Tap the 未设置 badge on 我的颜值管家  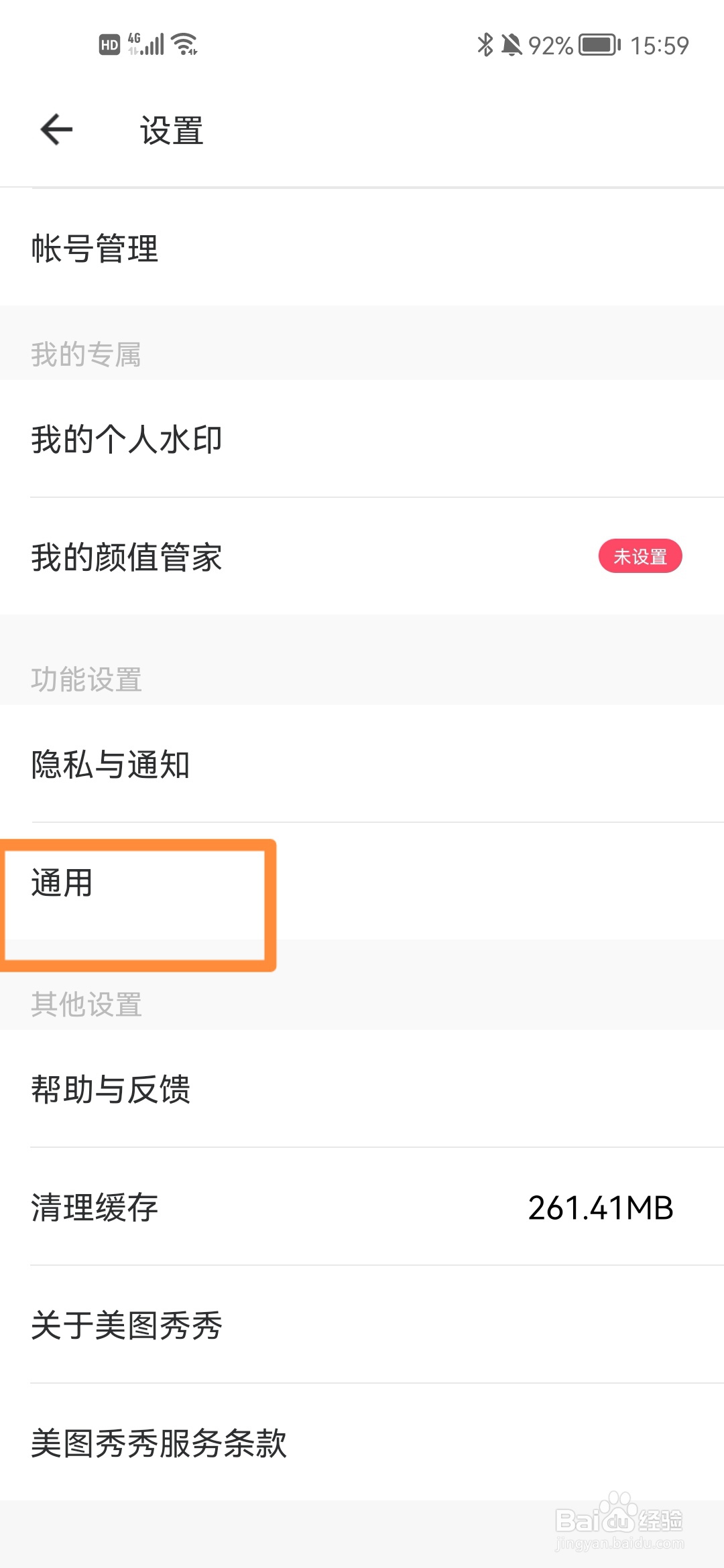click(641, 556)
